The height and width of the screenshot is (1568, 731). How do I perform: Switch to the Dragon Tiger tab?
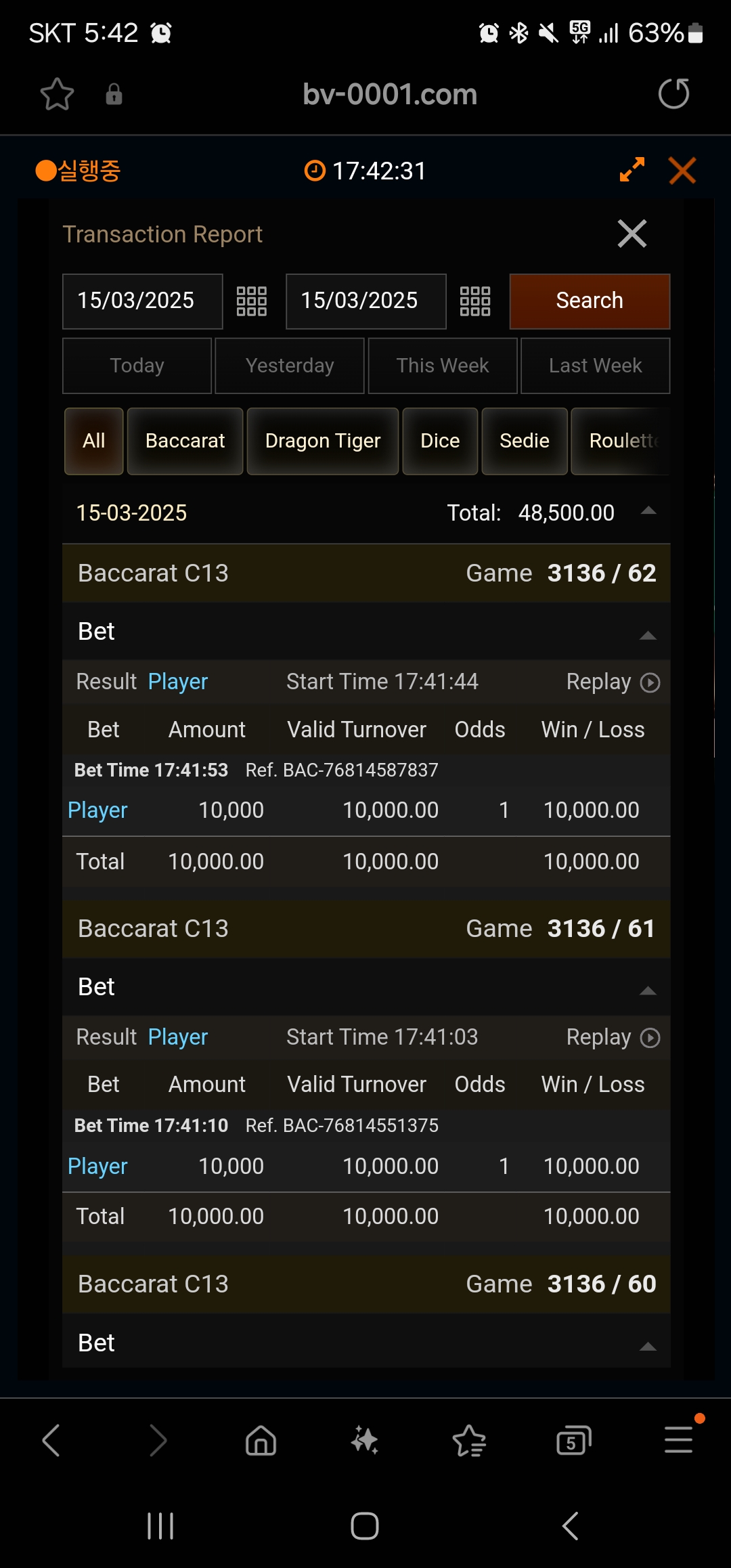pos(322,441)
